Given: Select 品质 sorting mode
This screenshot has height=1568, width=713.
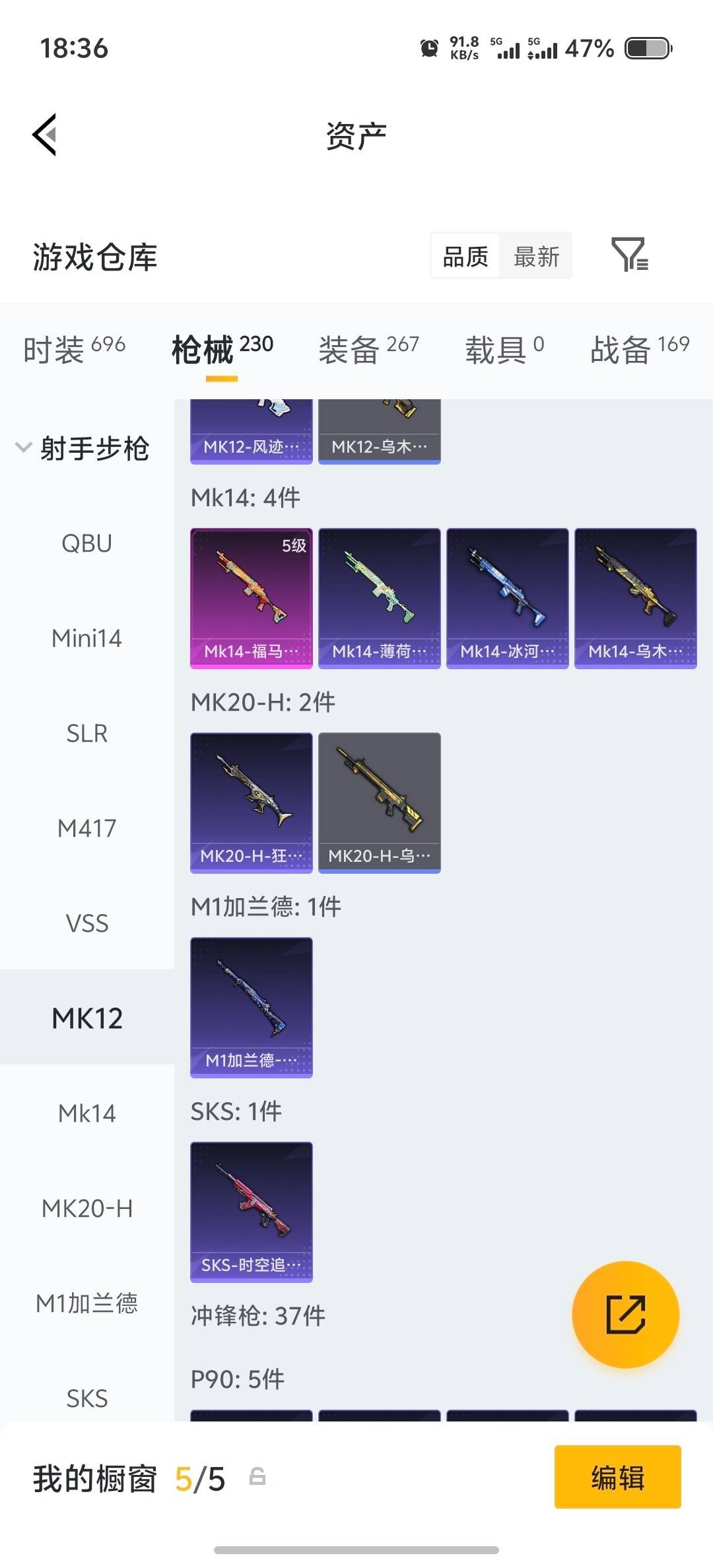Looking at the screenshot, I should (464, 255).
